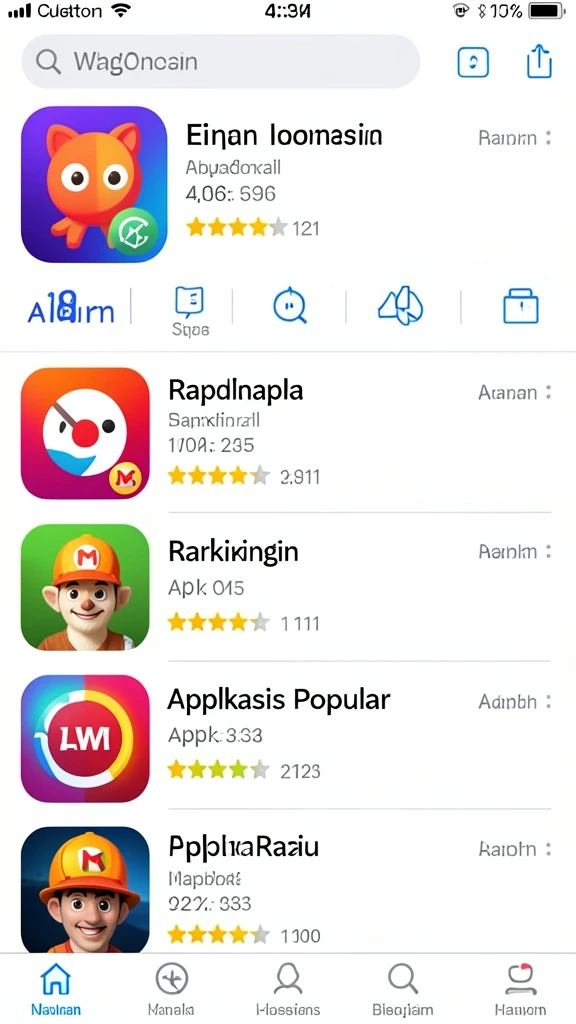
Task: Open the Applkasis Popular app
Action: coord(287,738)
